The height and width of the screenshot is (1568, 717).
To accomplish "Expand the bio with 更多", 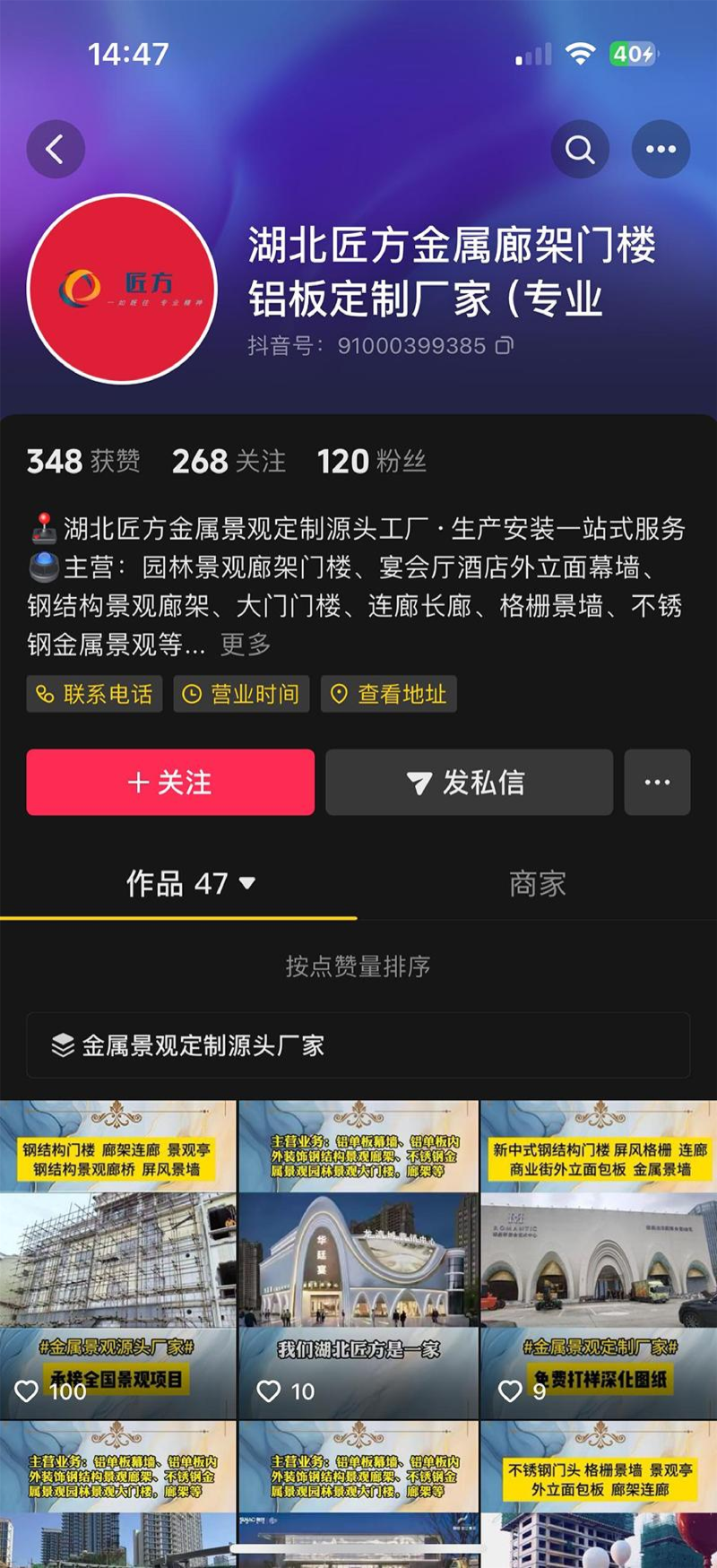I will (x=246, y=644).
